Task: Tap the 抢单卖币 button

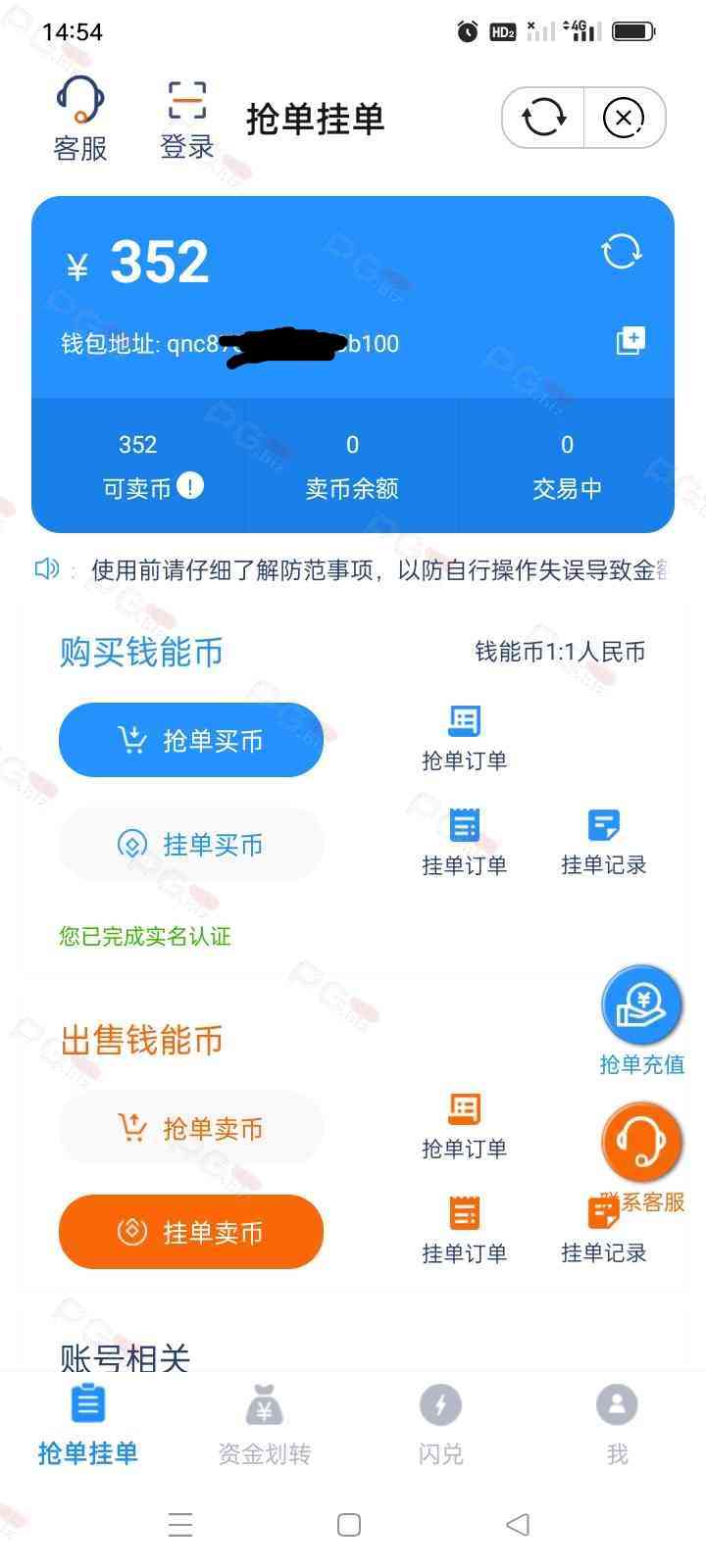Action: coord(191,1128)
